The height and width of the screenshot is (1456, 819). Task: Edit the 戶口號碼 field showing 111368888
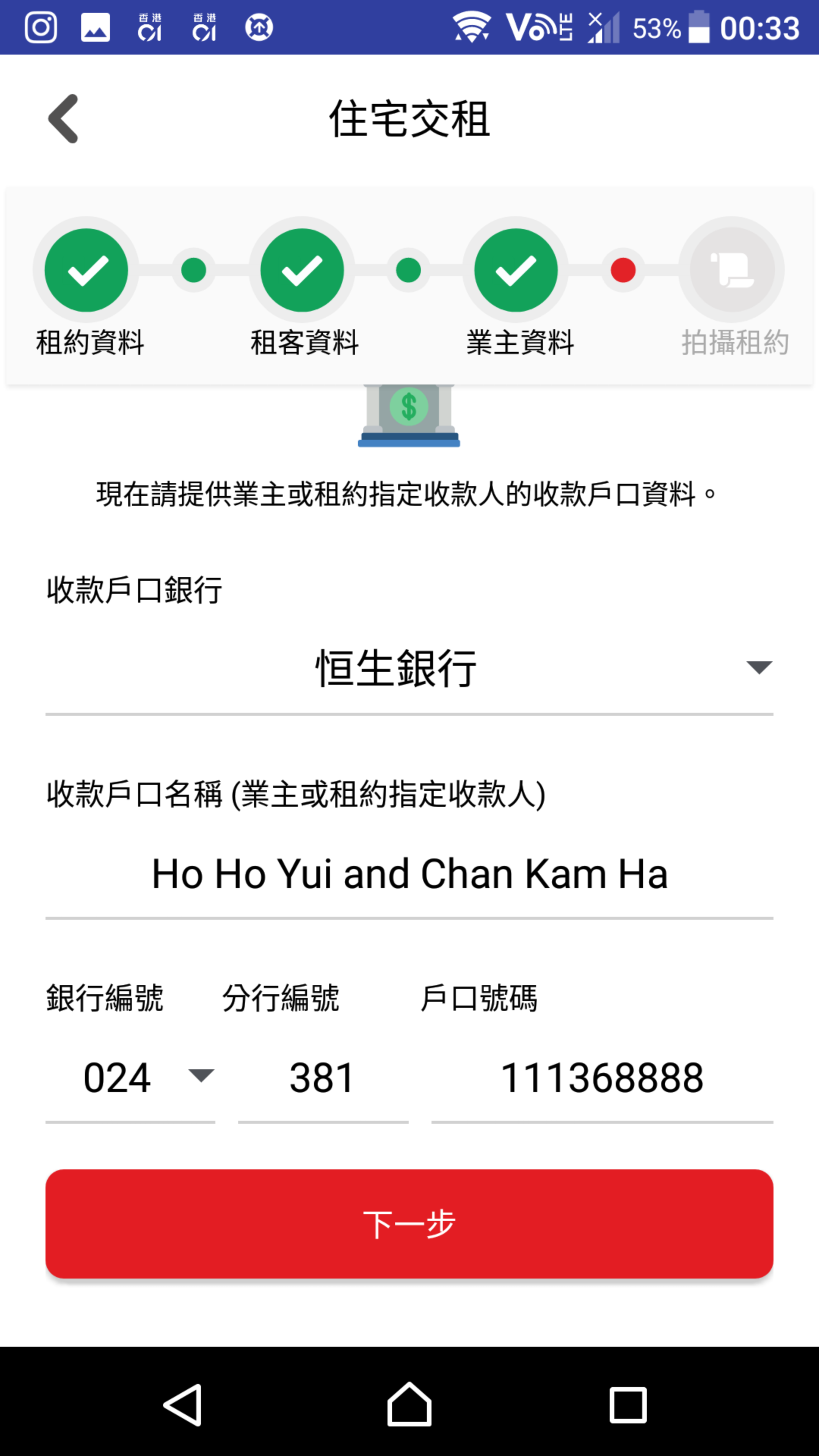pyautogui.click(x=602, y=1077)
